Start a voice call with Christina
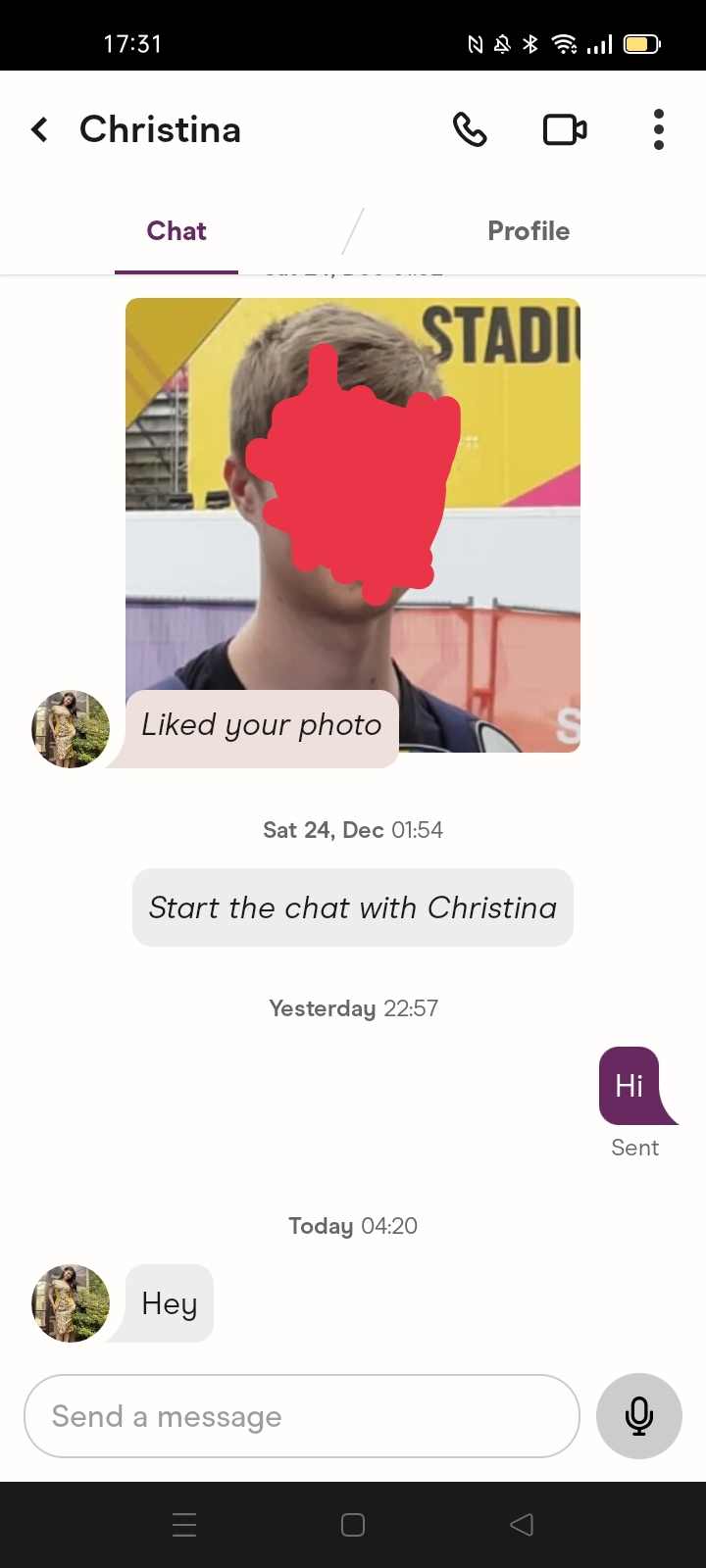 (470, 129)
